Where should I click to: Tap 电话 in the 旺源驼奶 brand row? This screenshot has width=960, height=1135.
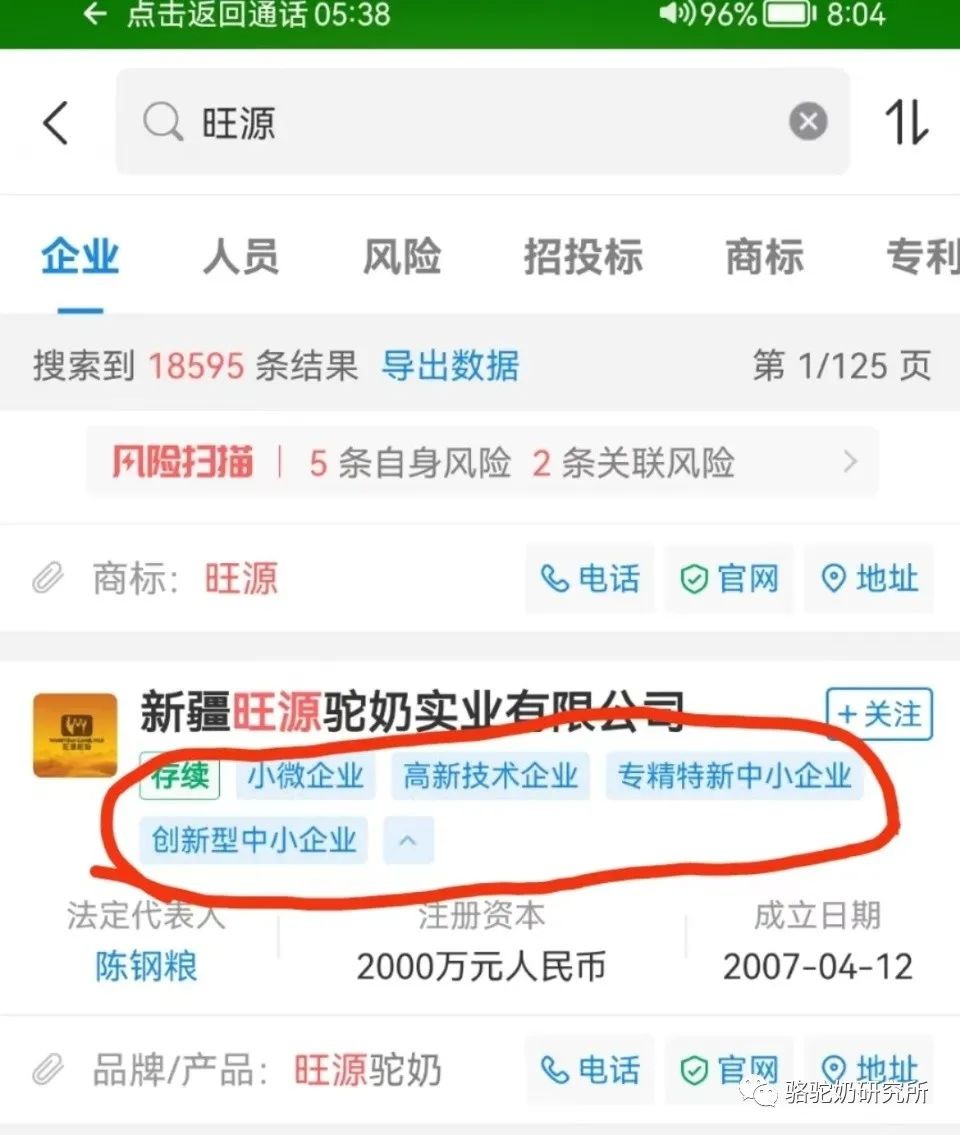[x=590, y=1071]
